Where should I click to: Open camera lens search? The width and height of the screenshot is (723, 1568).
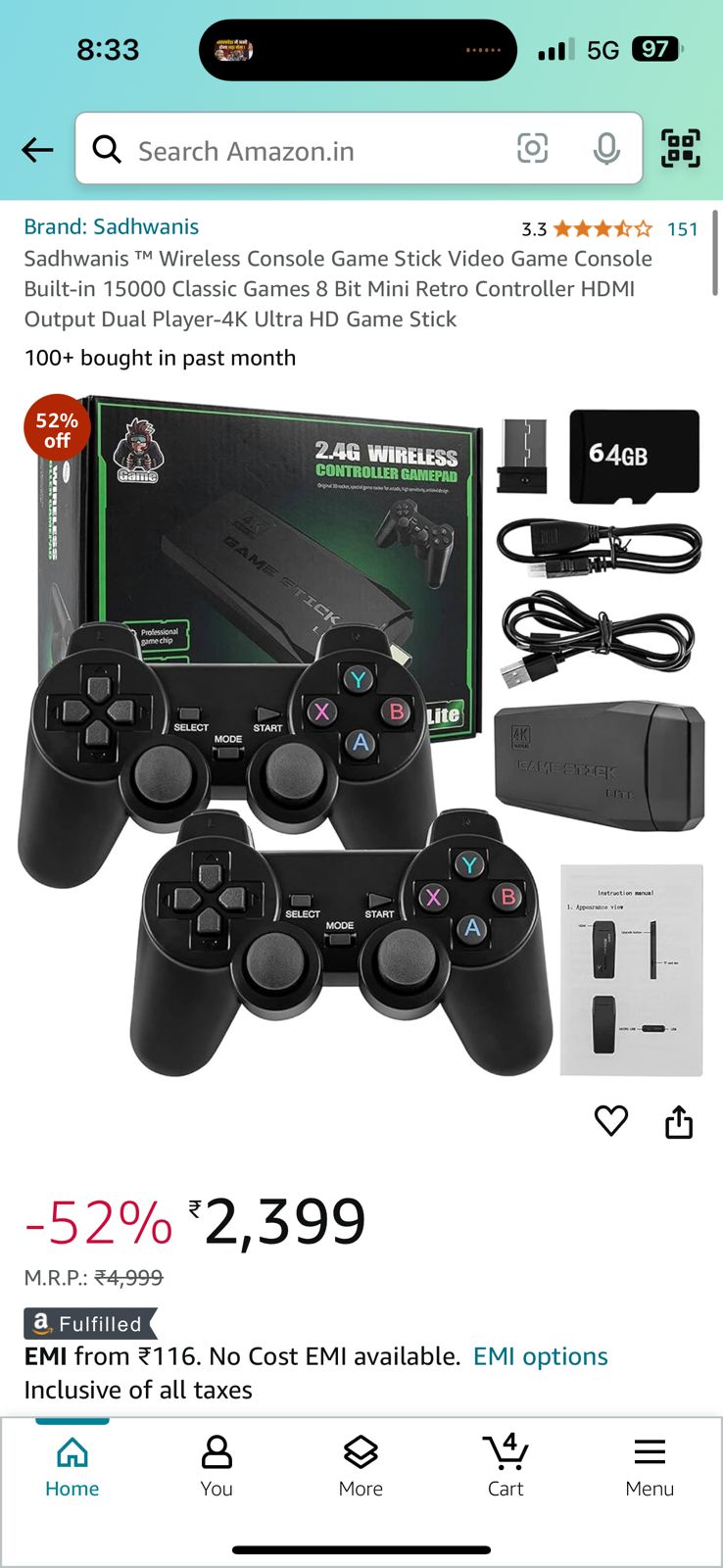click(532, 149)
